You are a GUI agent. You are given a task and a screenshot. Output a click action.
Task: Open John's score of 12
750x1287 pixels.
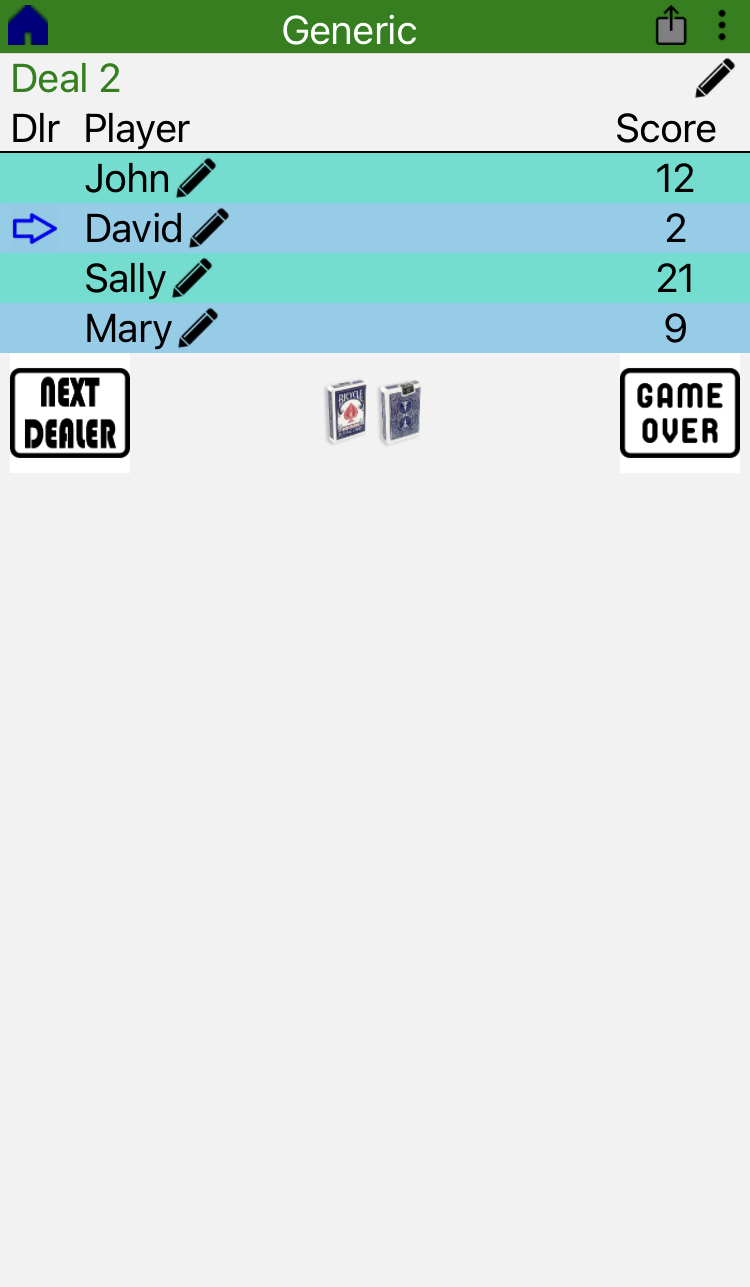675,178
